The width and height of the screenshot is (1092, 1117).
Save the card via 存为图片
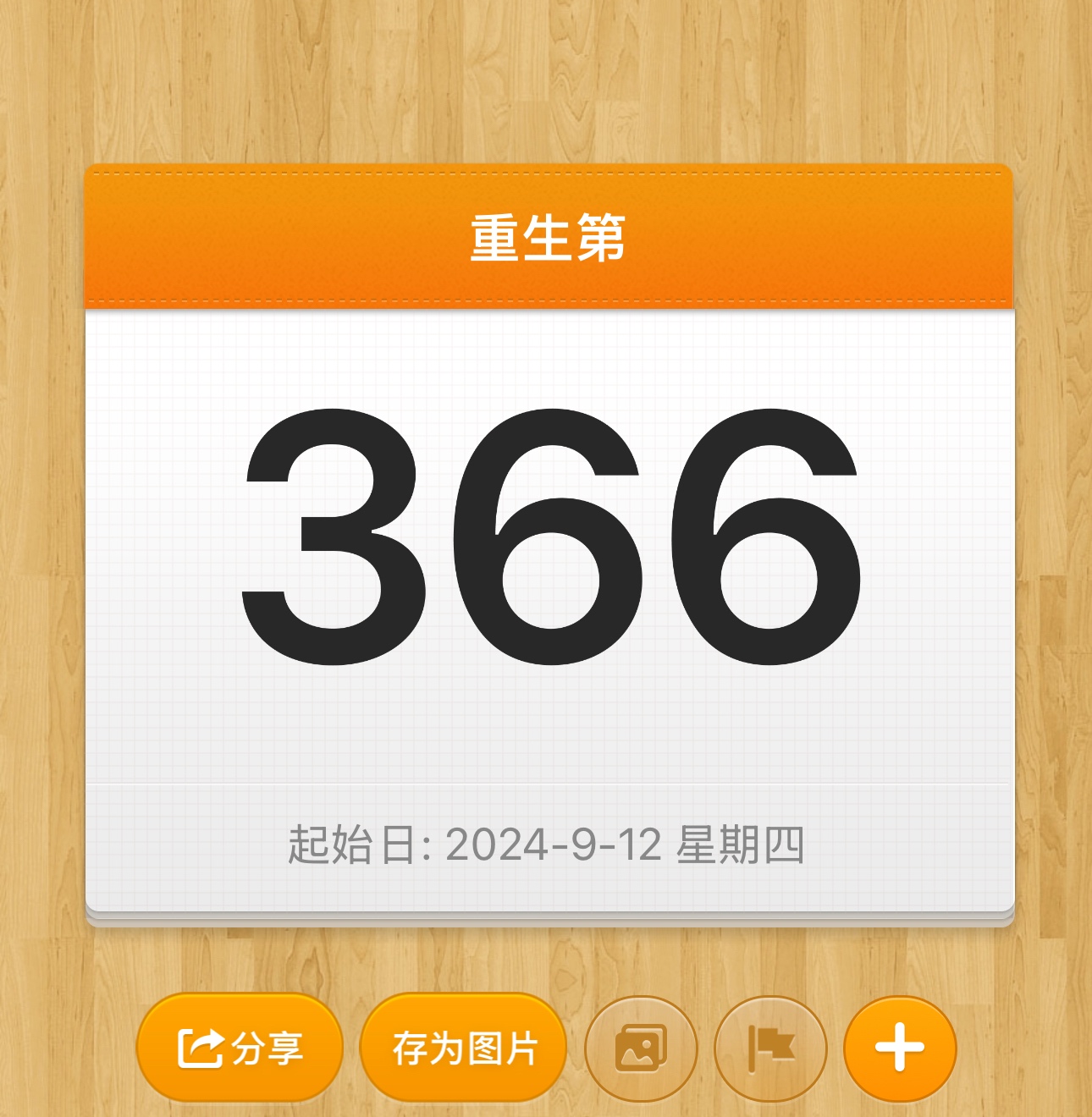pos(464,1048)
